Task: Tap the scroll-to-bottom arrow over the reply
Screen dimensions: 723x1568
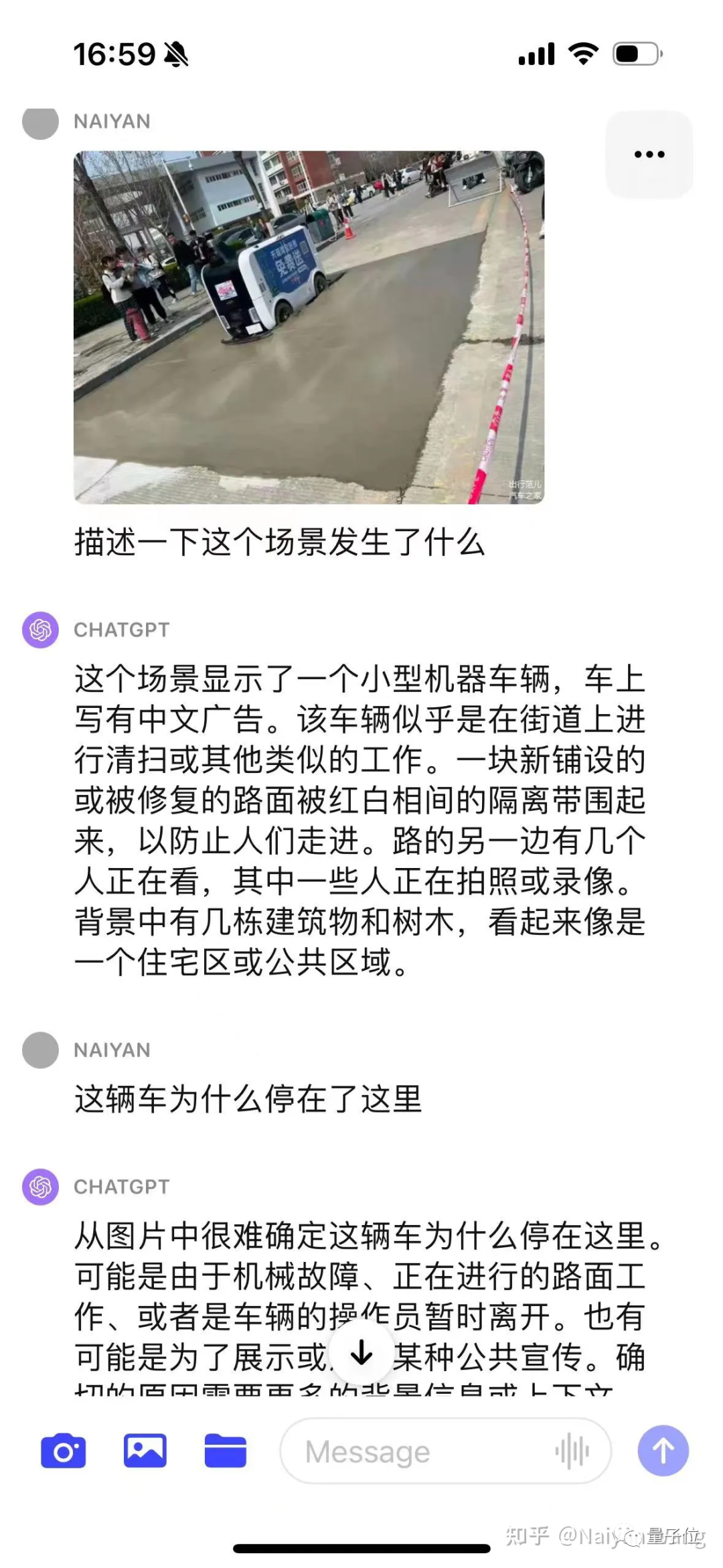Action: [361, 1352]
